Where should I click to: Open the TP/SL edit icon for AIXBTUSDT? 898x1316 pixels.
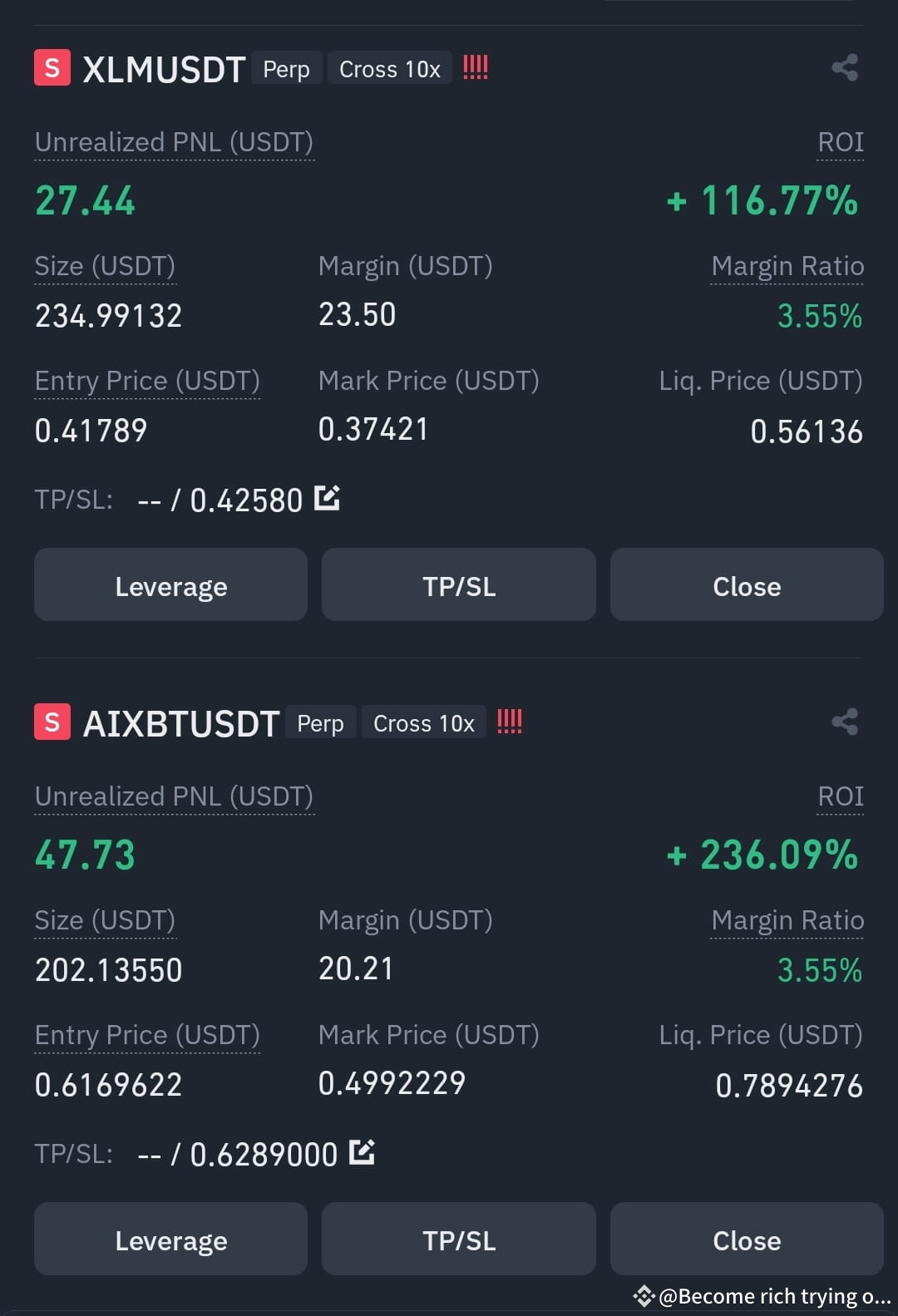(361, 1152)
